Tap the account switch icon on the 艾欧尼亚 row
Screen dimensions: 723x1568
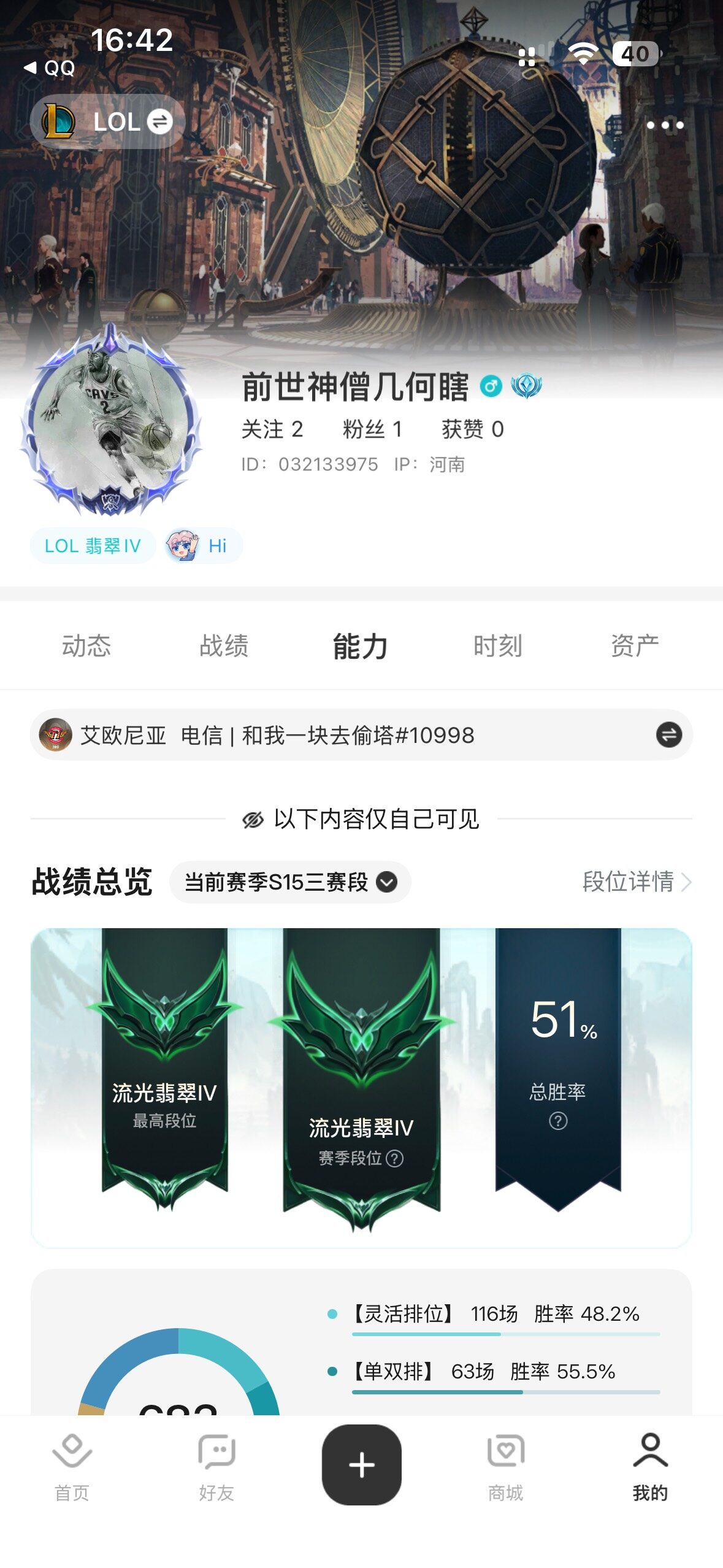(x=668, y=734)
